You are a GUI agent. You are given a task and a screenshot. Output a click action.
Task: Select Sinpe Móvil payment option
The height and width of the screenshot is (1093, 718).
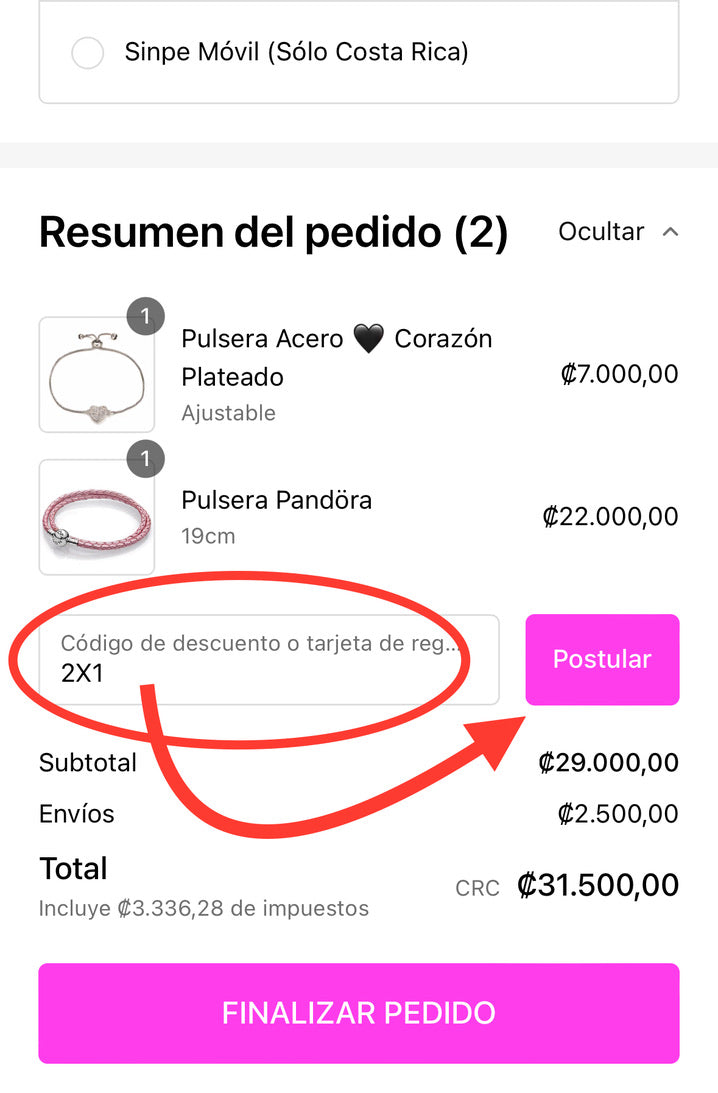88,53
